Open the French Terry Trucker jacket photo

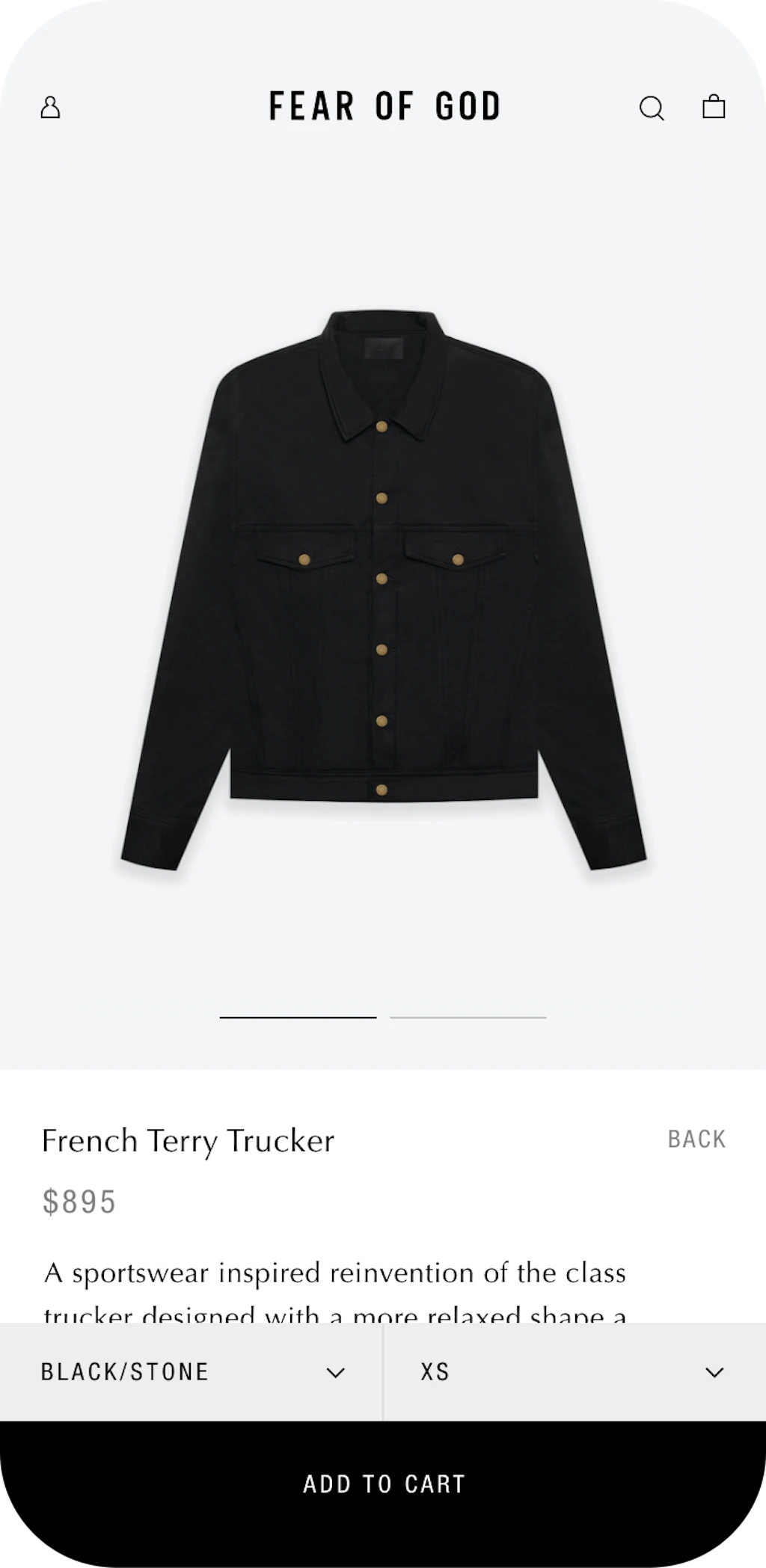coord(383,591)
